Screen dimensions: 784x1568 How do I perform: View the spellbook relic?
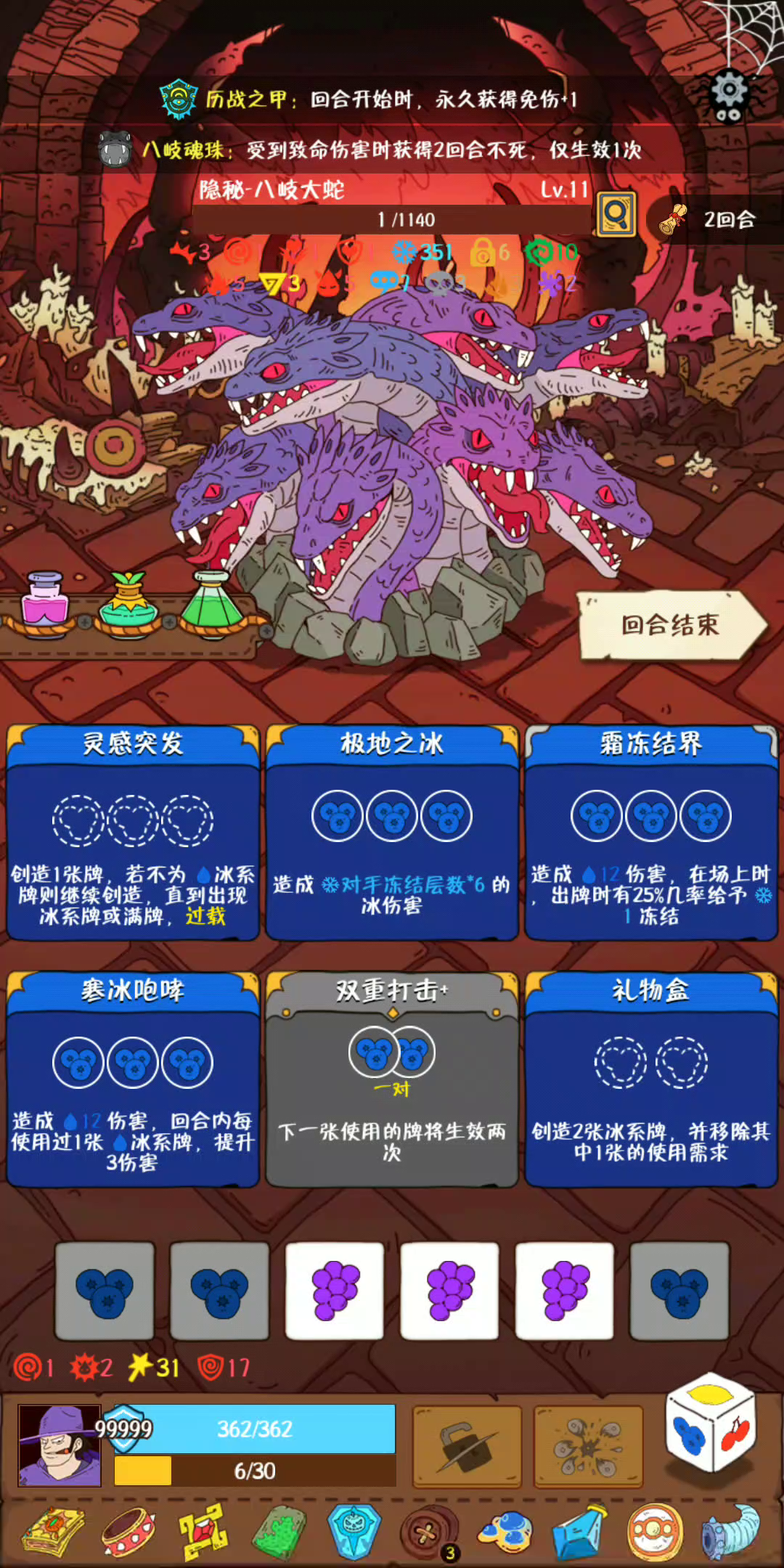tap(52, 1532)
